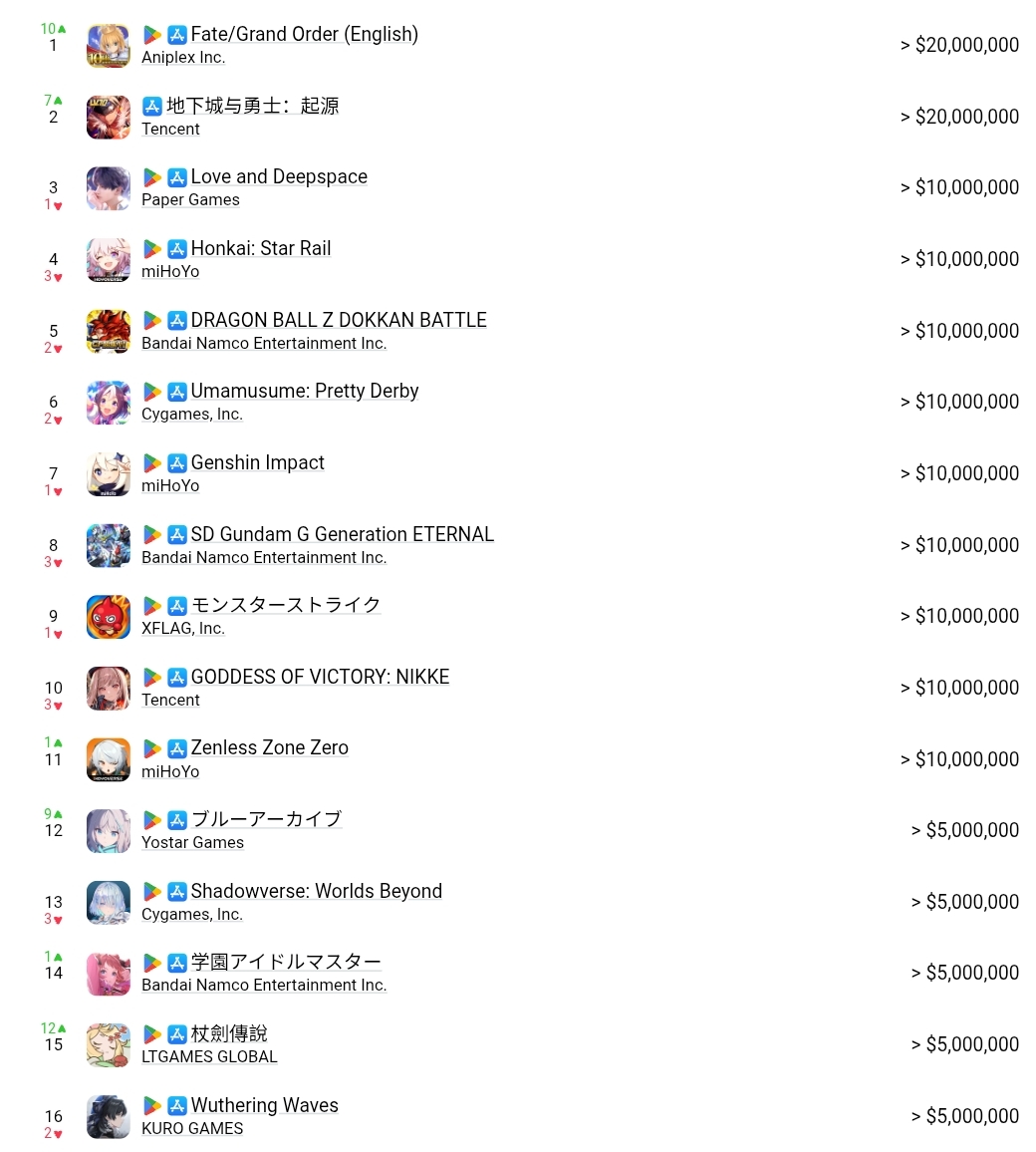The width and height of the screenshot is (1036, 1152).
Task: Open 地下城与勇士：起源 app page
Action: (252, 106)
